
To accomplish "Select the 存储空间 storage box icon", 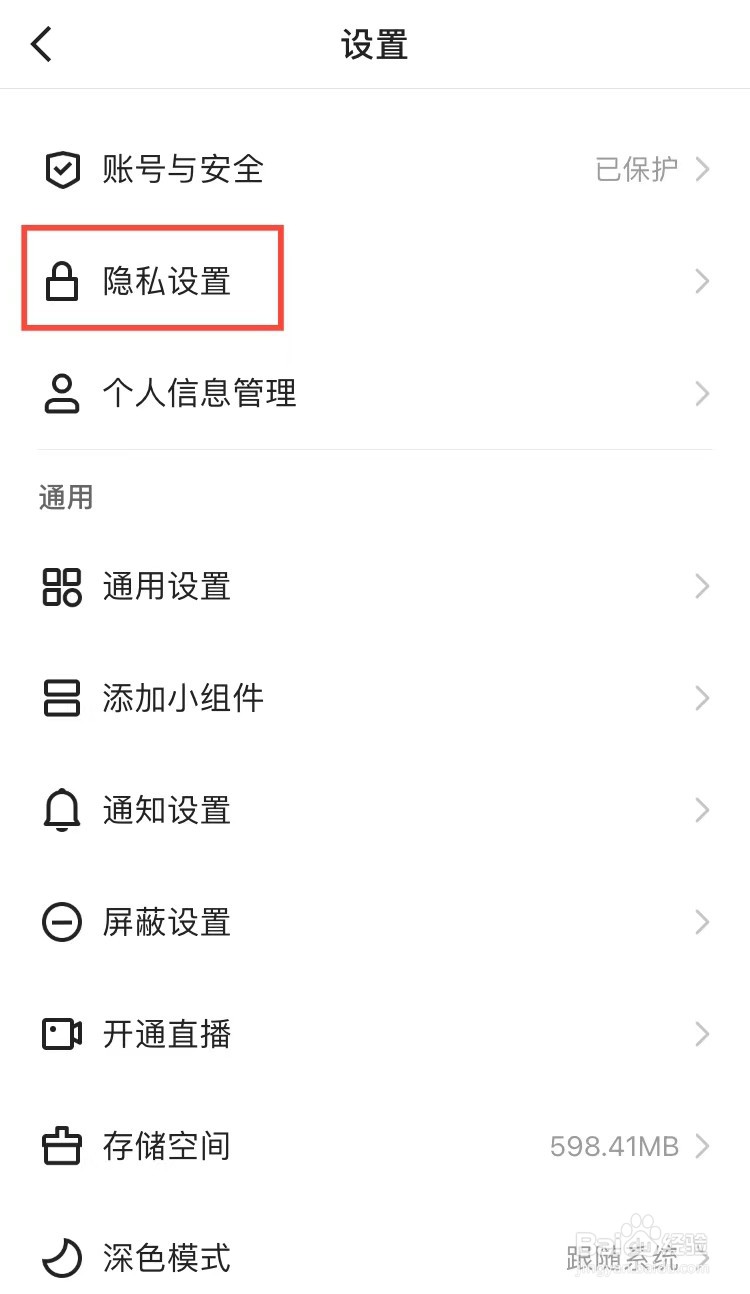I will tap(62, 1146).
